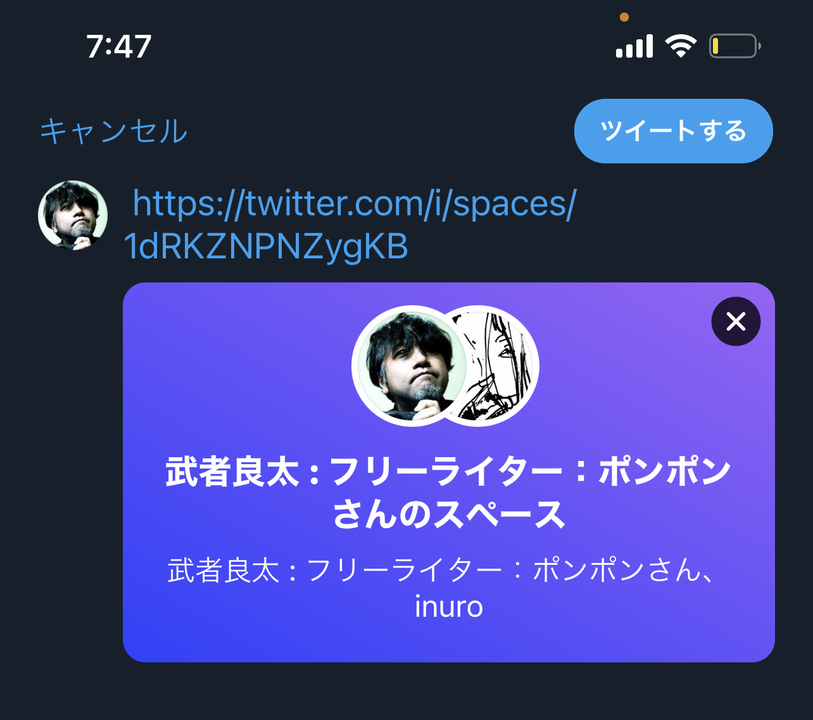Image resolution: width=813 pixels, height=720 pixels.
Task: Tap the ツイートする button to post
Action: click(x=673, y=131)
